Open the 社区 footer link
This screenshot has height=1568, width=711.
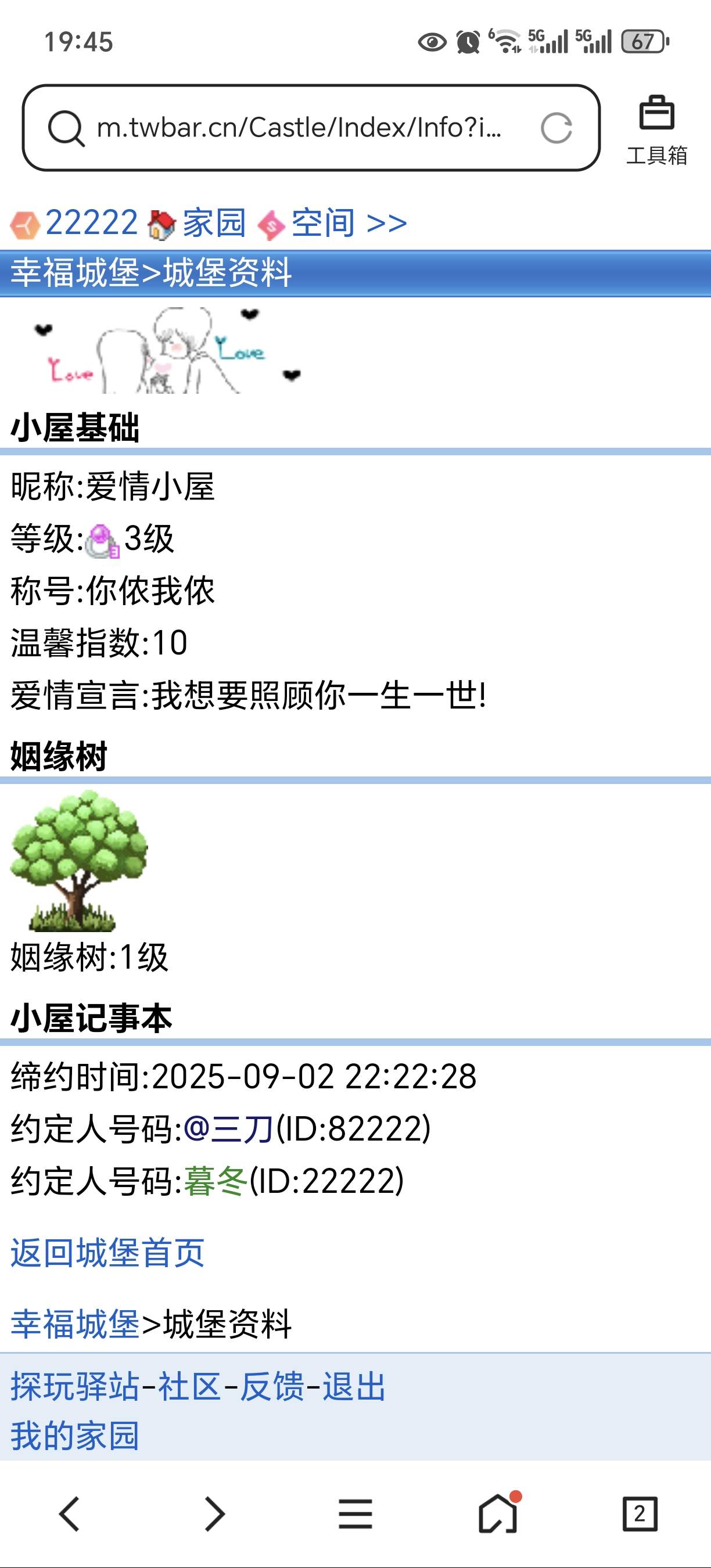189,1388
